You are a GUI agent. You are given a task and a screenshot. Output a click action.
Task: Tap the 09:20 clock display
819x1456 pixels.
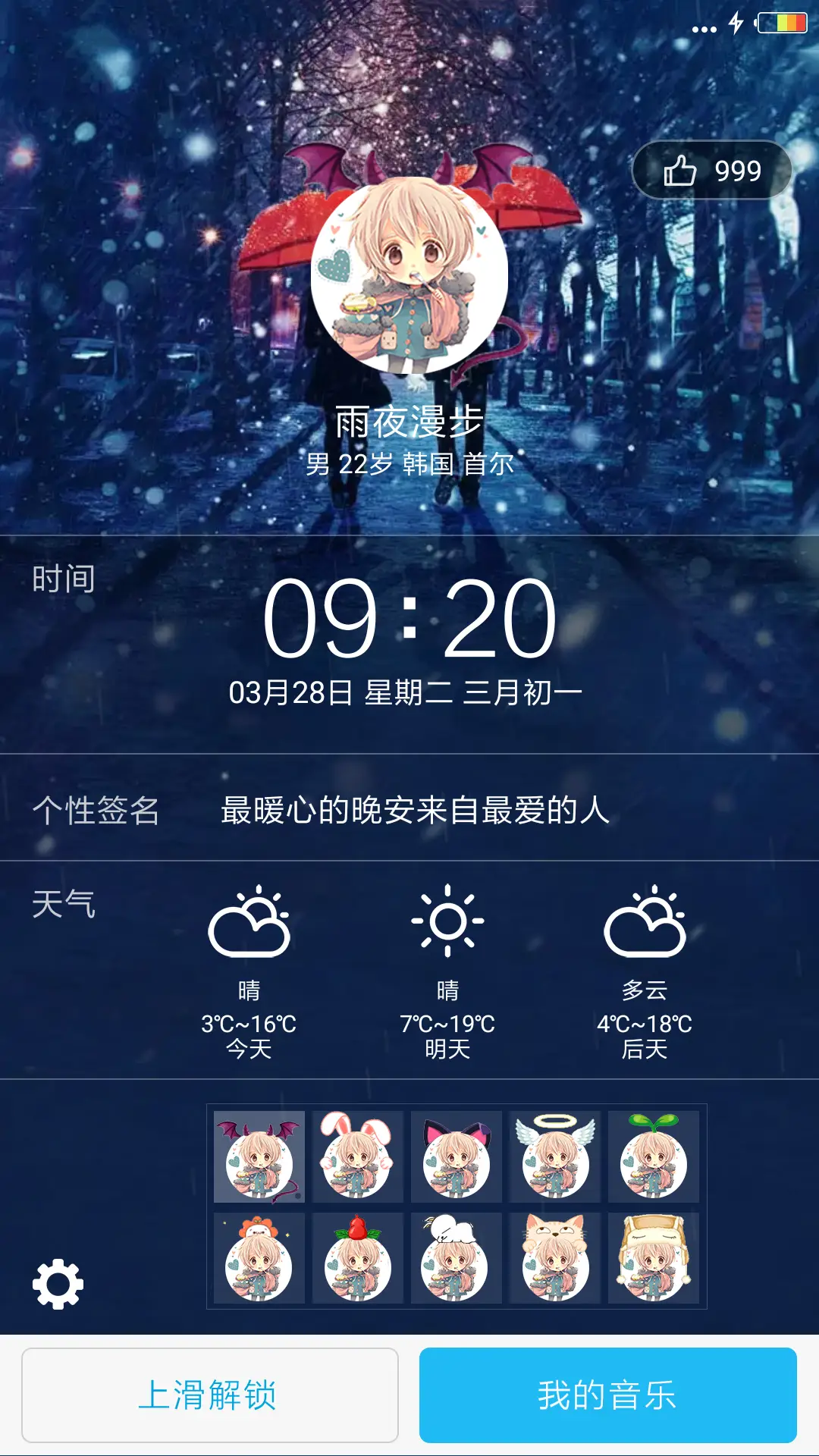409,623
